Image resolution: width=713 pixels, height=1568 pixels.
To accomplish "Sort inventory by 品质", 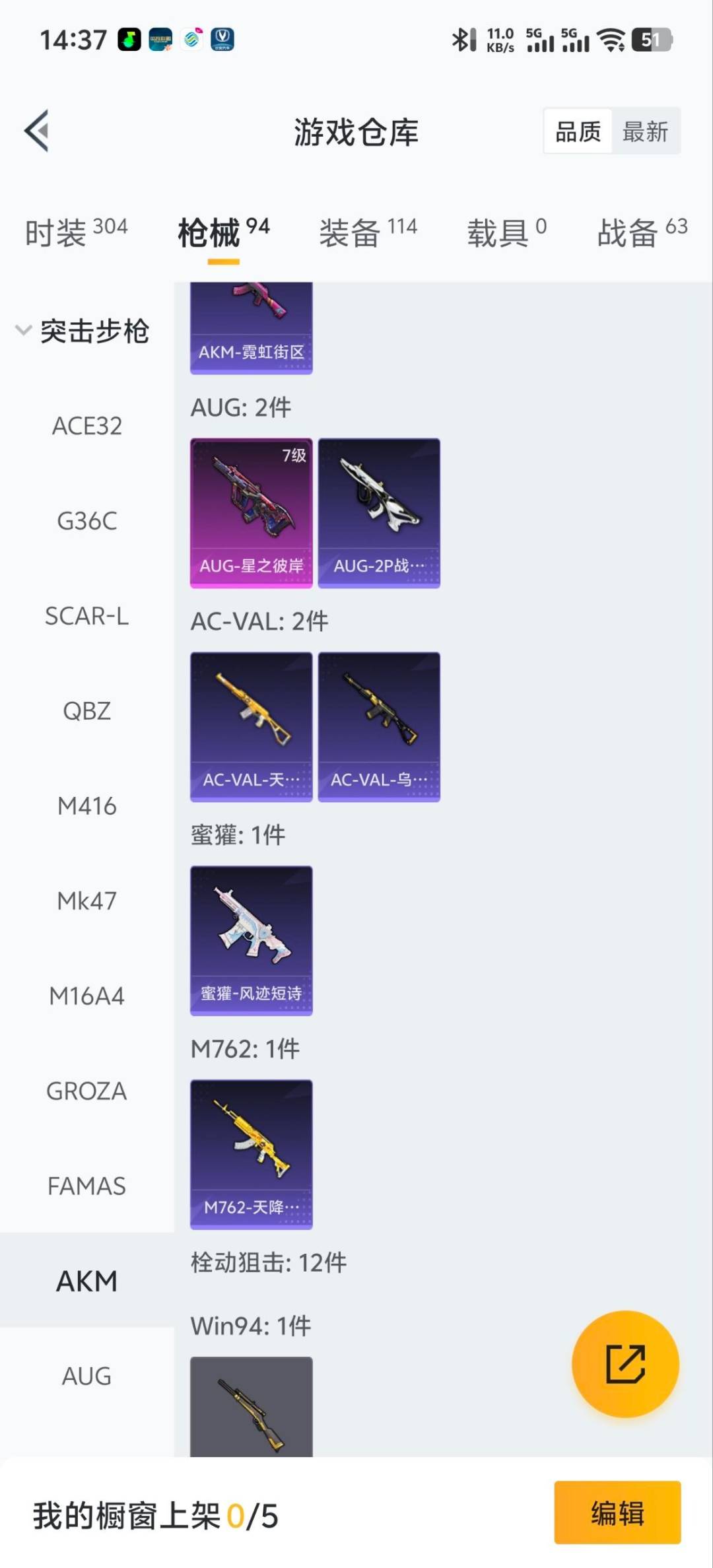I will (578, 131).
